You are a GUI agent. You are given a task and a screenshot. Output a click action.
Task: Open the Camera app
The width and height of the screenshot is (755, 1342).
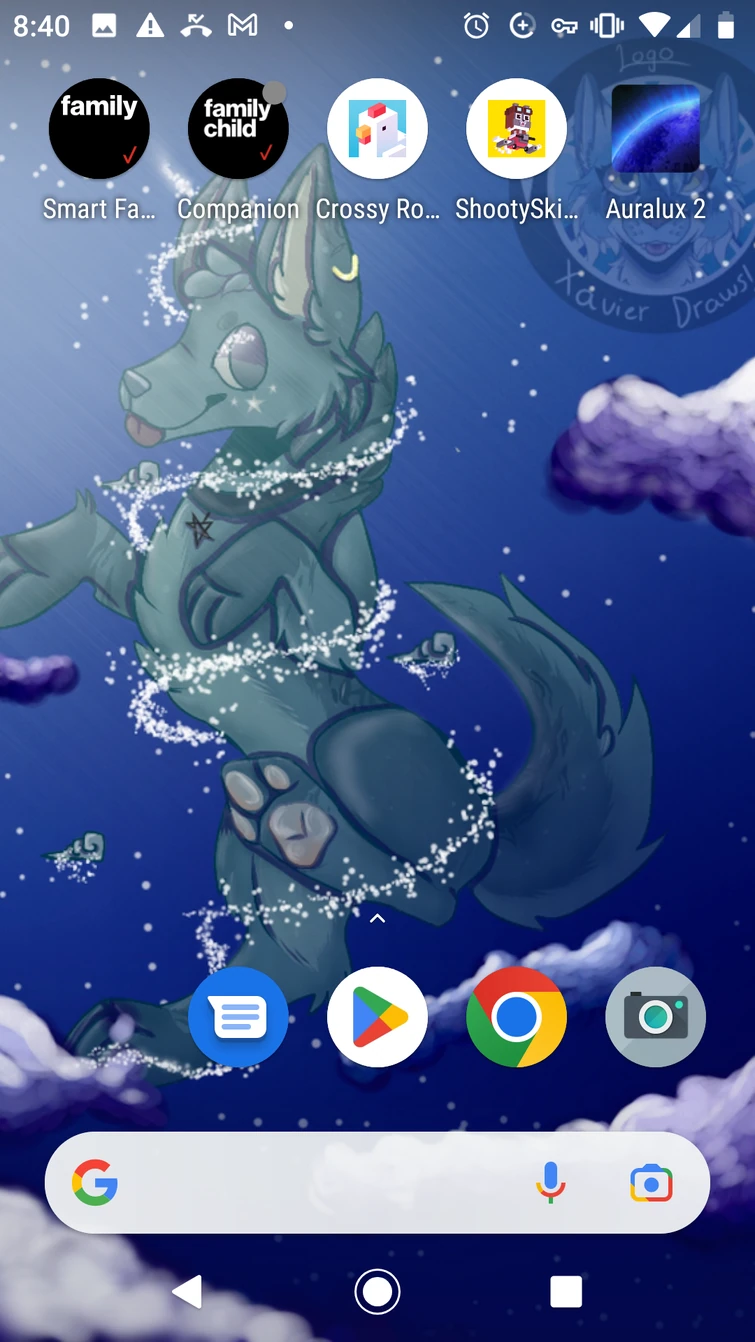click(655, 1017)
